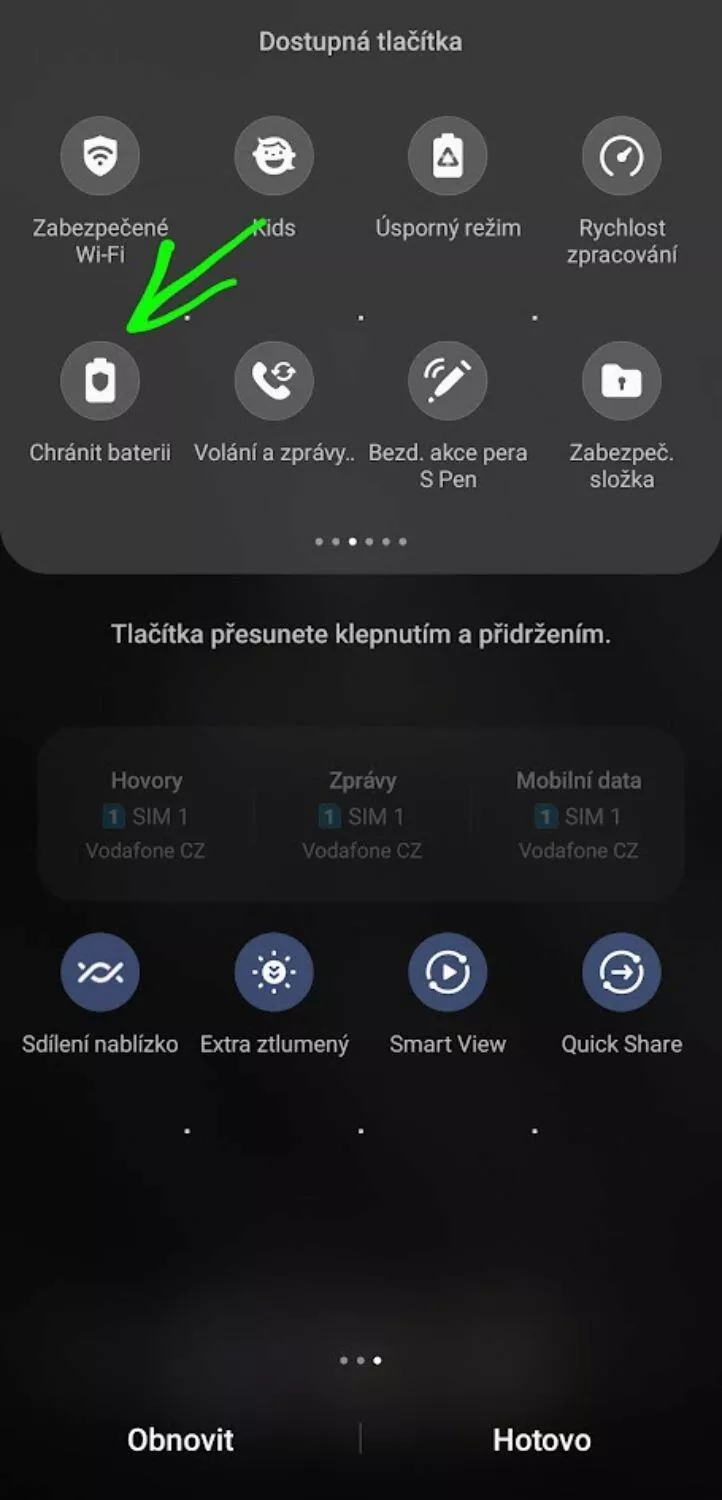Select Bezd. akce pera S Pen
This screenshot has width=722, height=1500.
pos(448,381)
